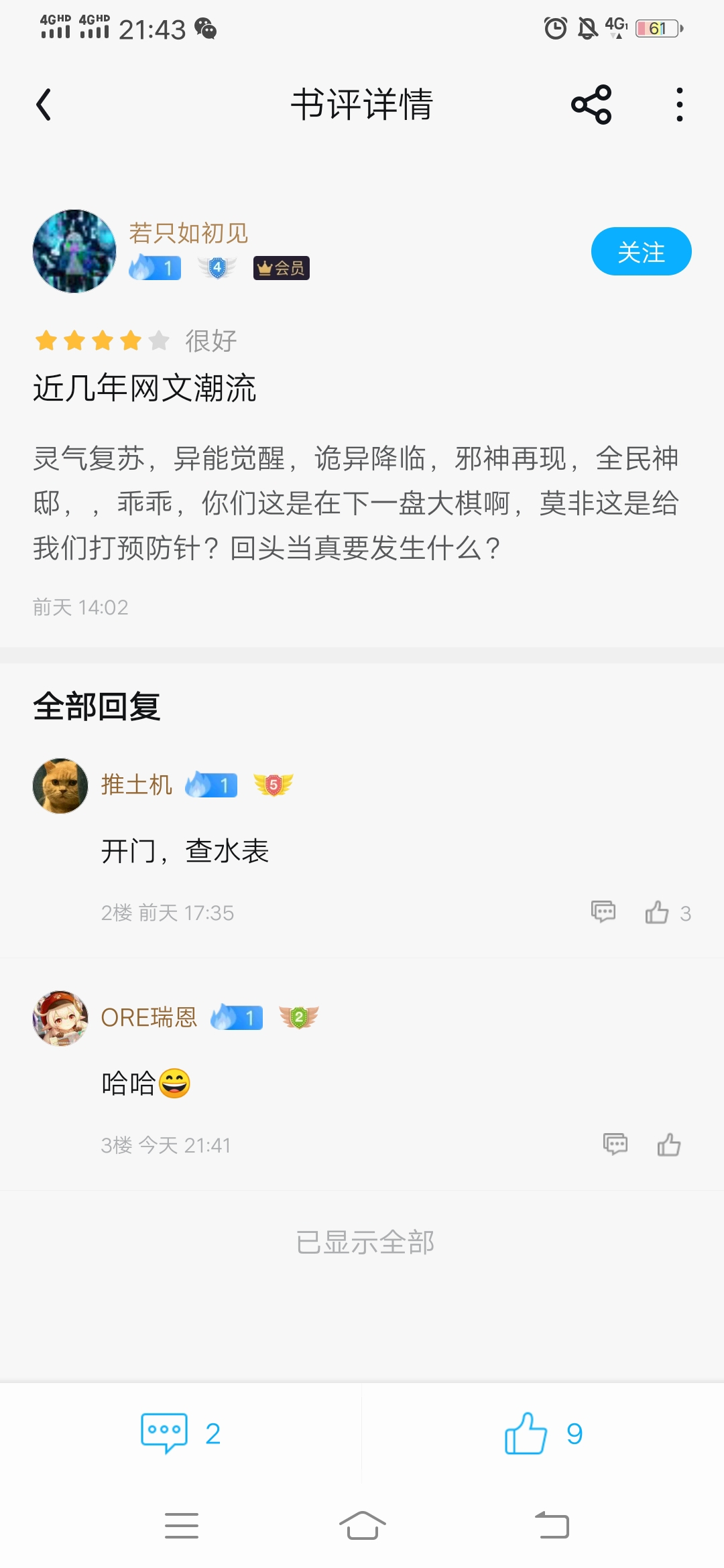This screenshot has height=1568, width=724.
Task: Reply to ORE瑞恩's comment
Action: (x=615, y=1145)
